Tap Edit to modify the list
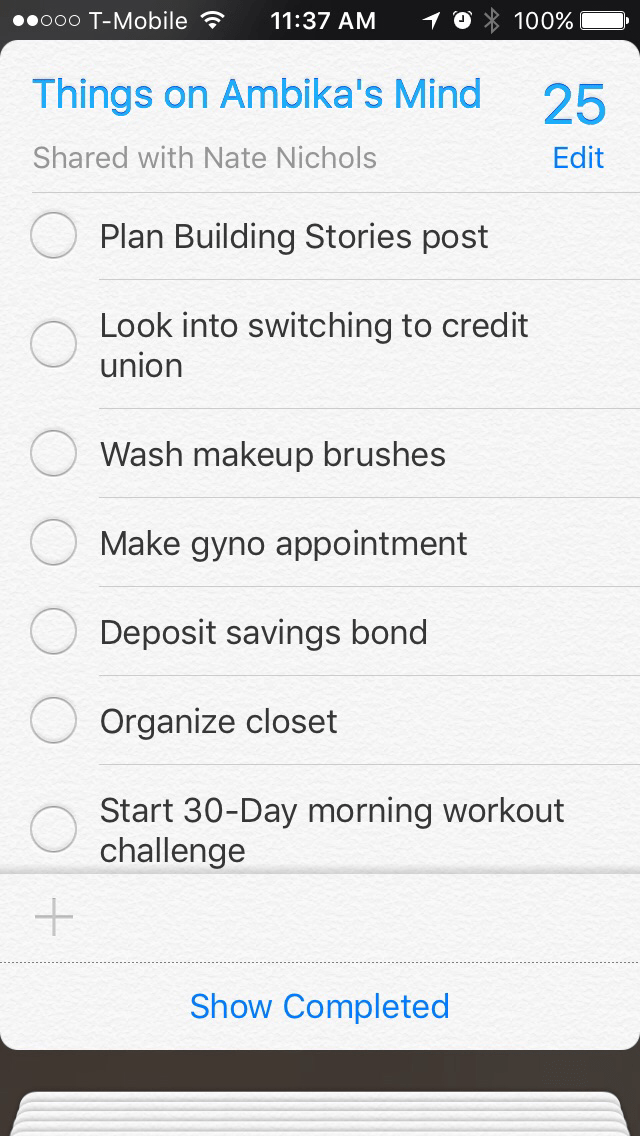This screenshot has width=640, height=1136. 578,158
